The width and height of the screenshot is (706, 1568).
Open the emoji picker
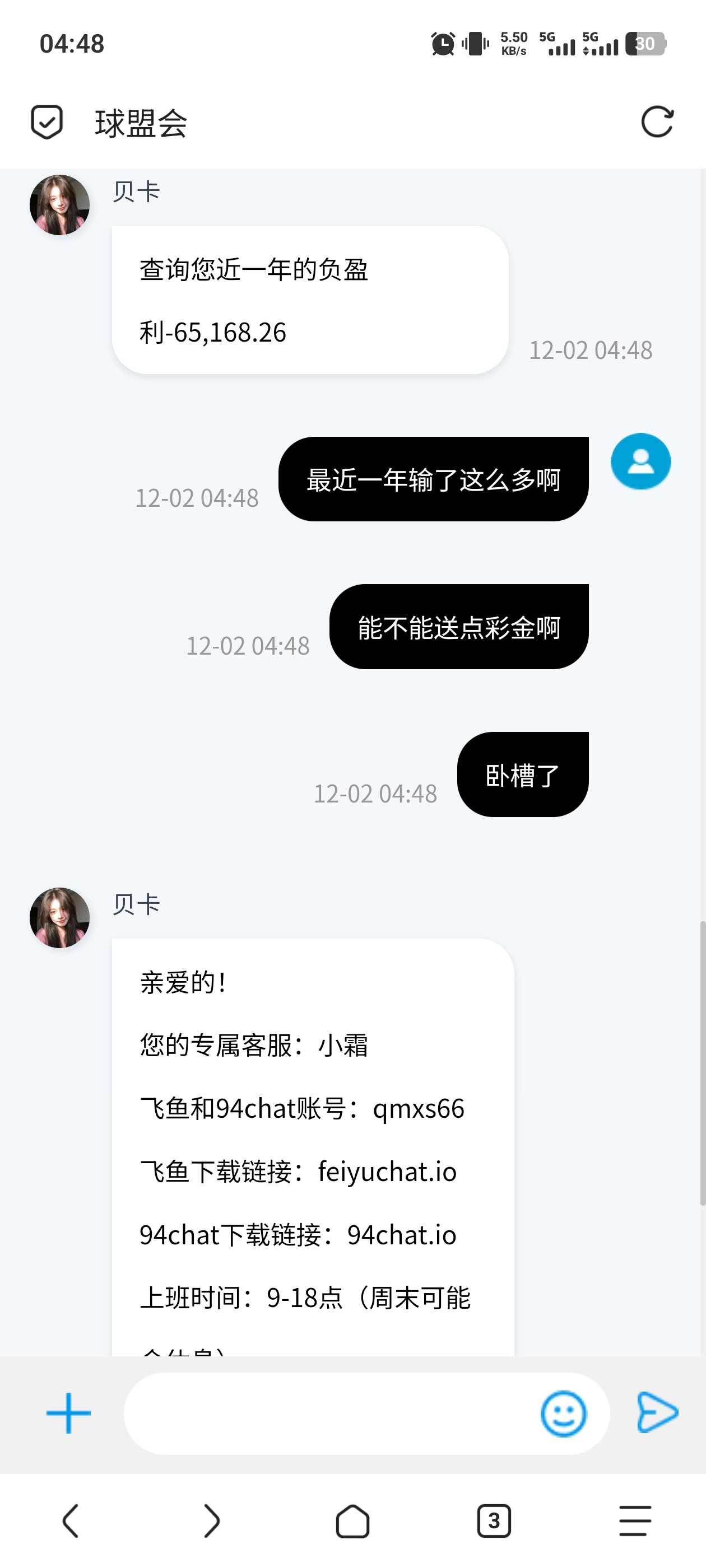click(564, 1413)
